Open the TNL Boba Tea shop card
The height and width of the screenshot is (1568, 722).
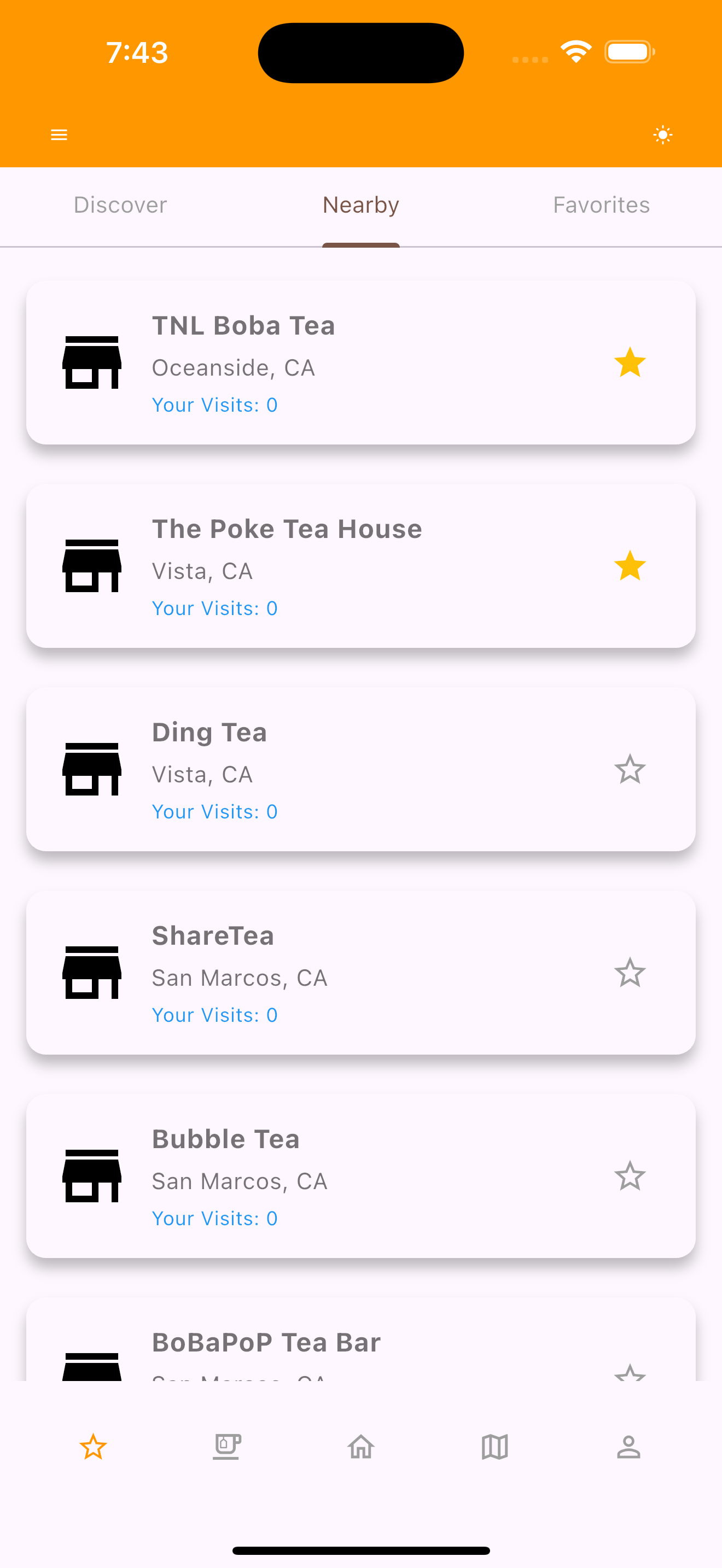(x=361, y=363)
